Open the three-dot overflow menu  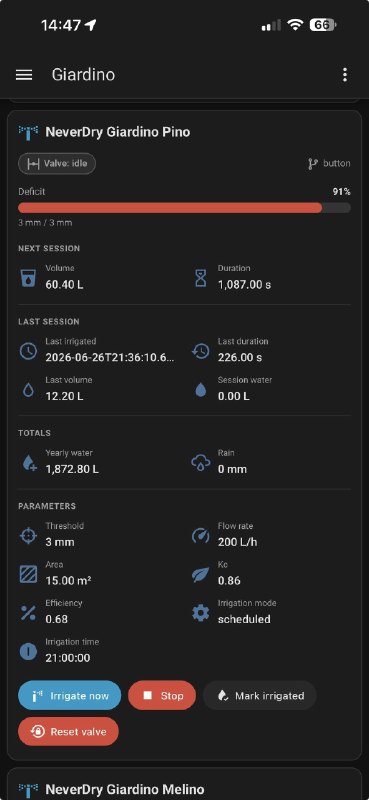345,75
